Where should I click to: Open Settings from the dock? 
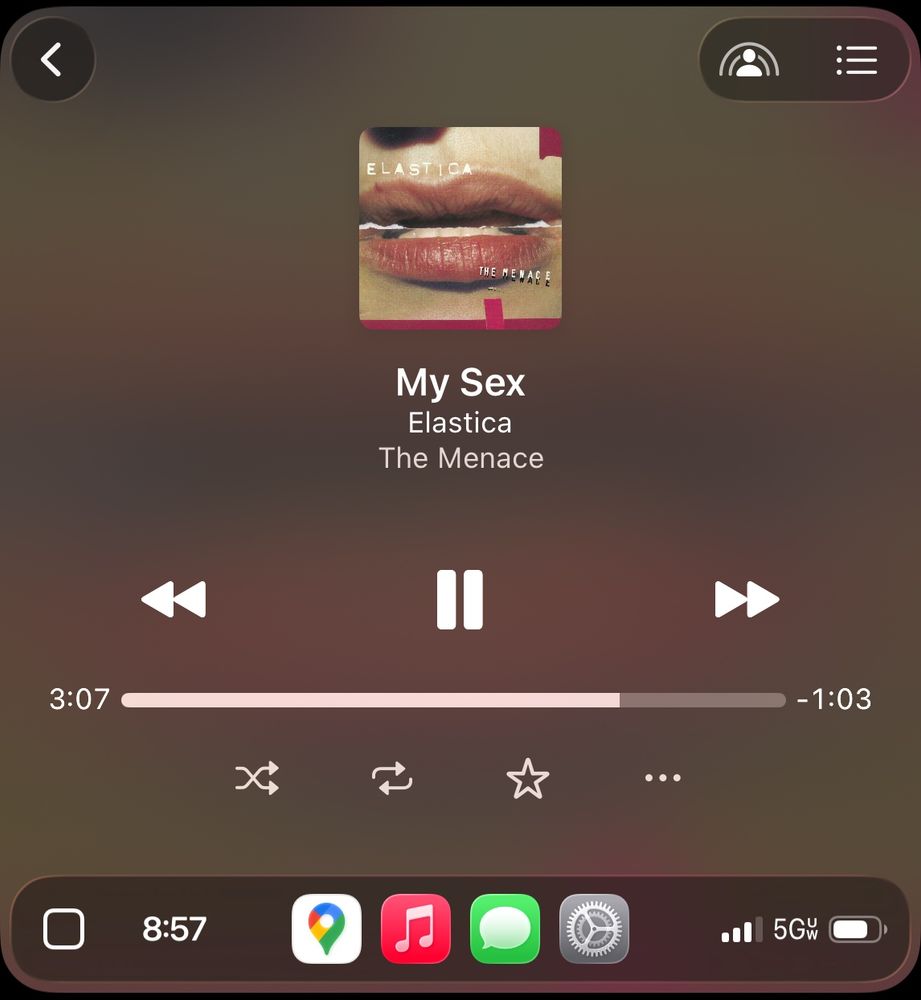[x=594, y=929]
